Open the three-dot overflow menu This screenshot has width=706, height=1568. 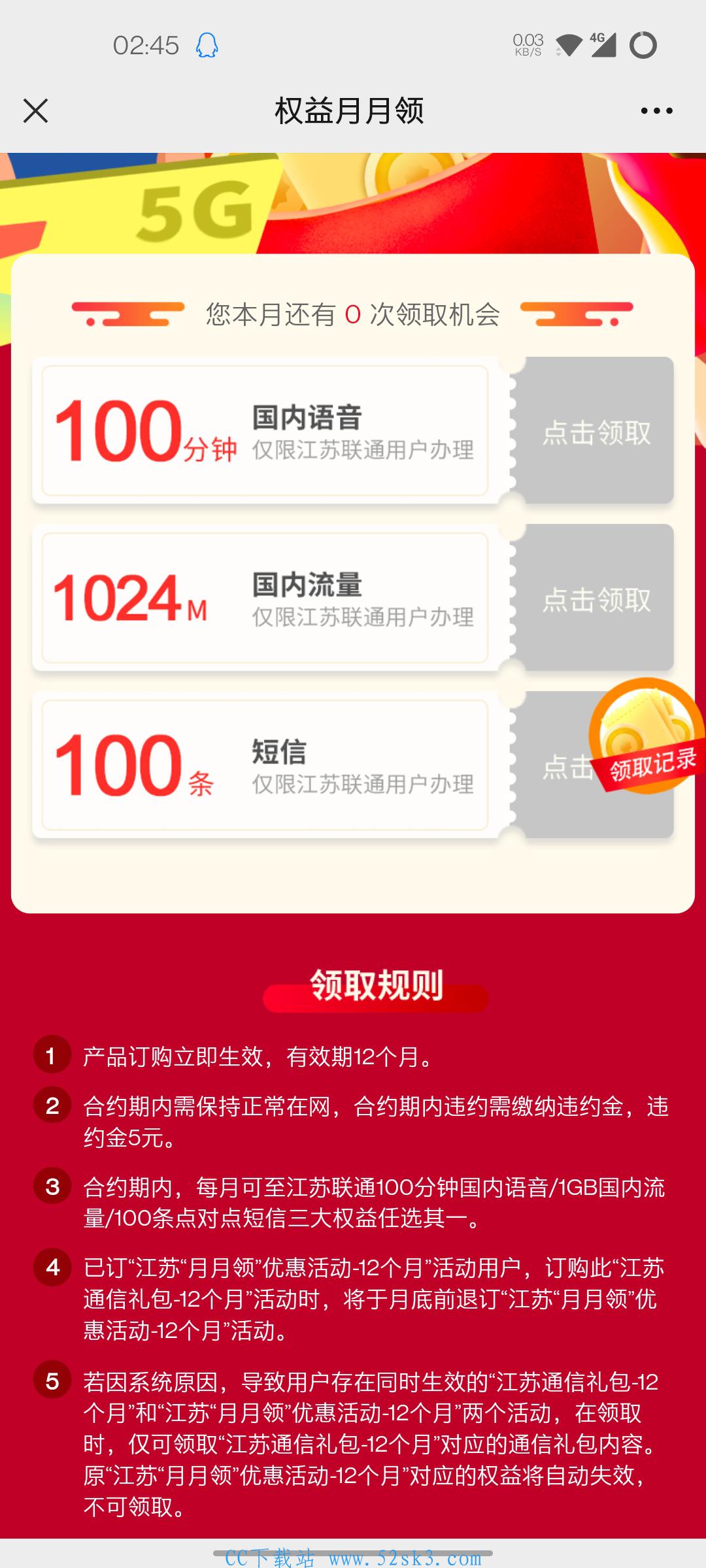pos(656,111)
